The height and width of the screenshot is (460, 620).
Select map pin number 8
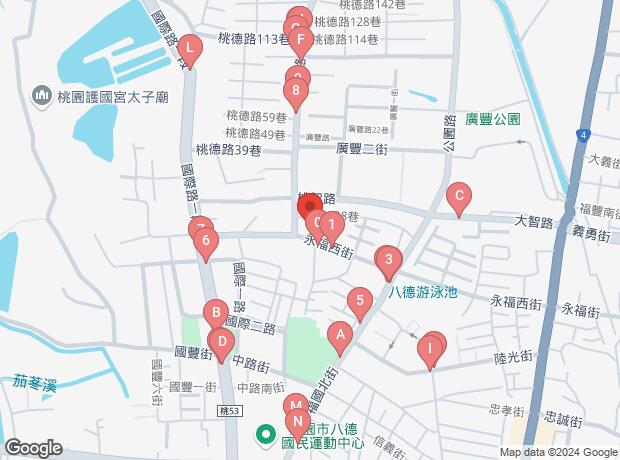coord(294,93)
